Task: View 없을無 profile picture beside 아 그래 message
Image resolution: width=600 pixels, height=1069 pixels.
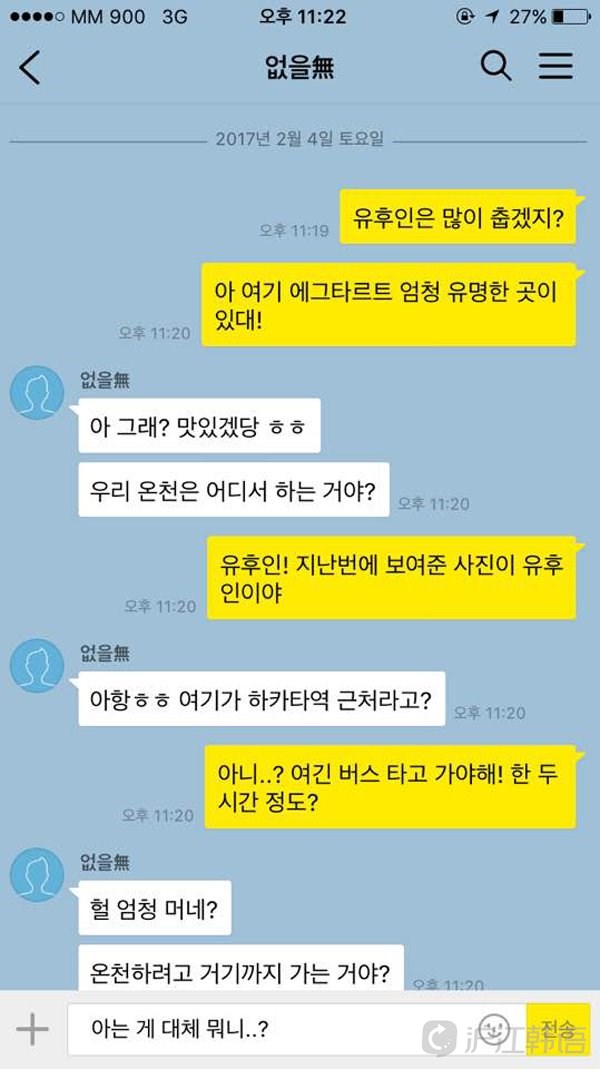Action: (37, 393)
